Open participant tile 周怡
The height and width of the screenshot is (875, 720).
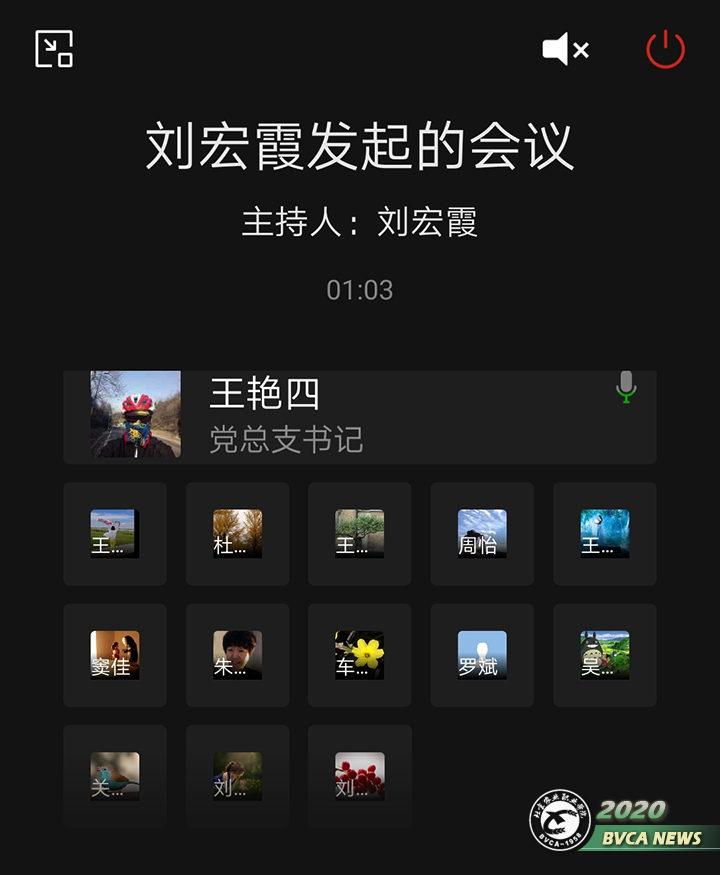[x=482, y=534]
